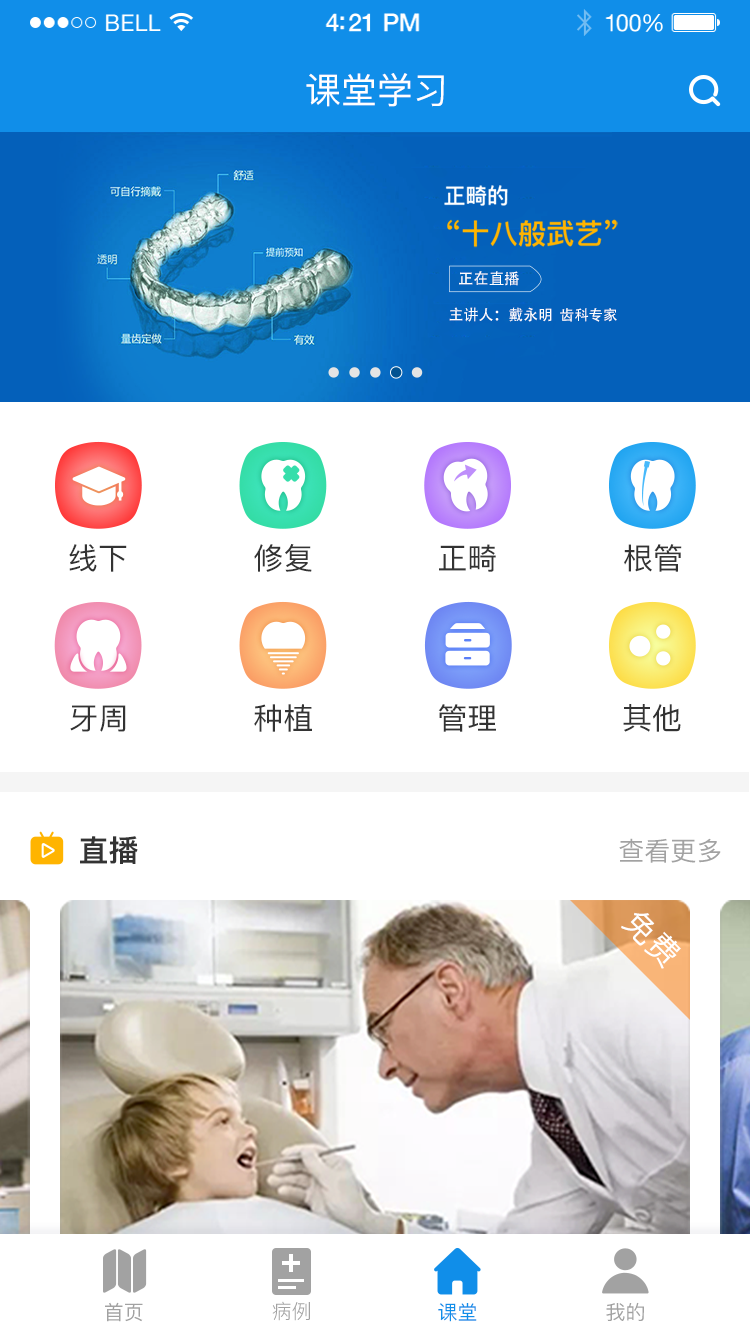The image size is (750, 1334).
Task: Select the 种植 category
Action: (283, 667)
